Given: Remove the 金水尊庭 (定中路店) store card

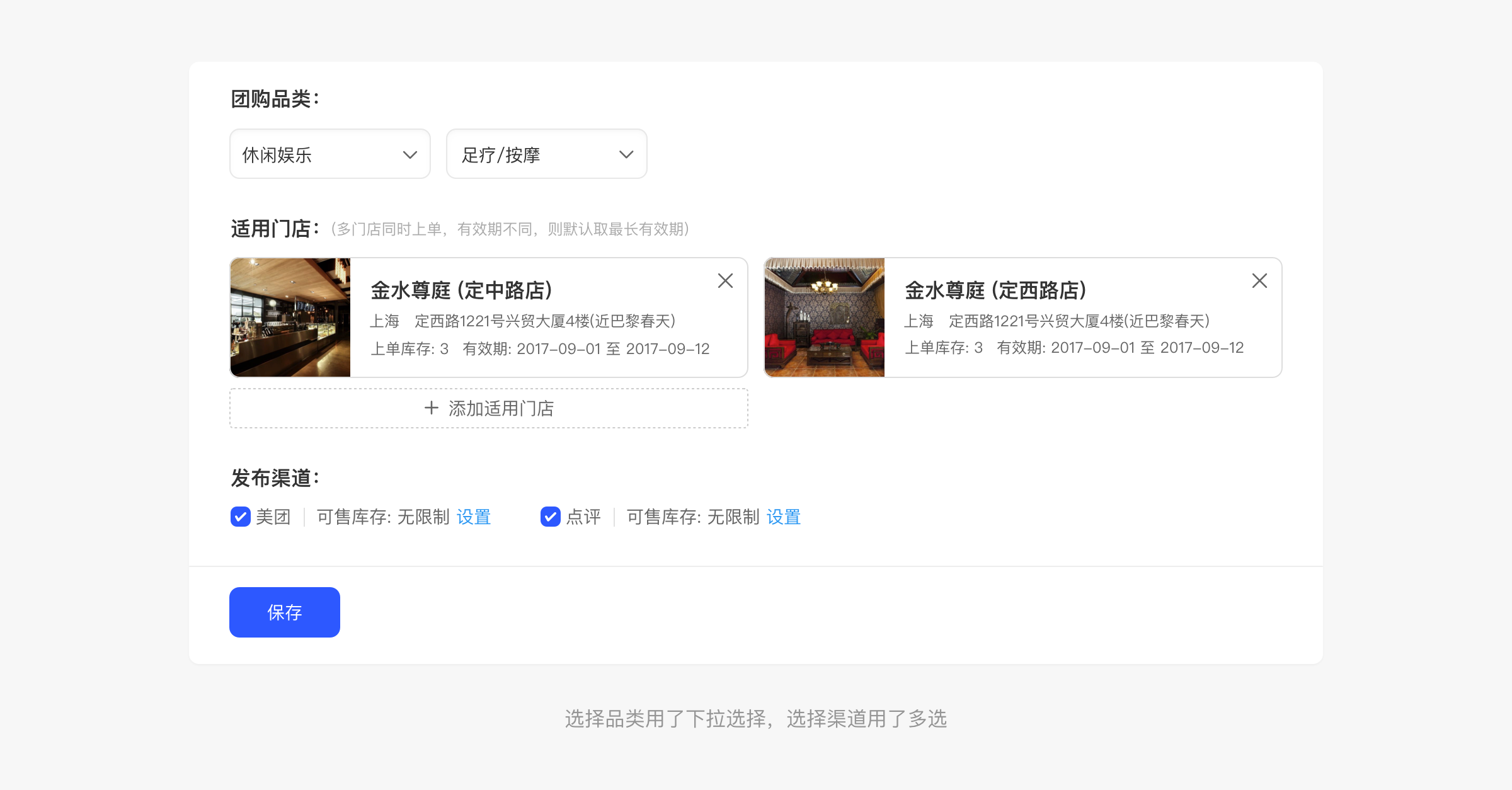Looking at the screenshot, I should 725,281.
